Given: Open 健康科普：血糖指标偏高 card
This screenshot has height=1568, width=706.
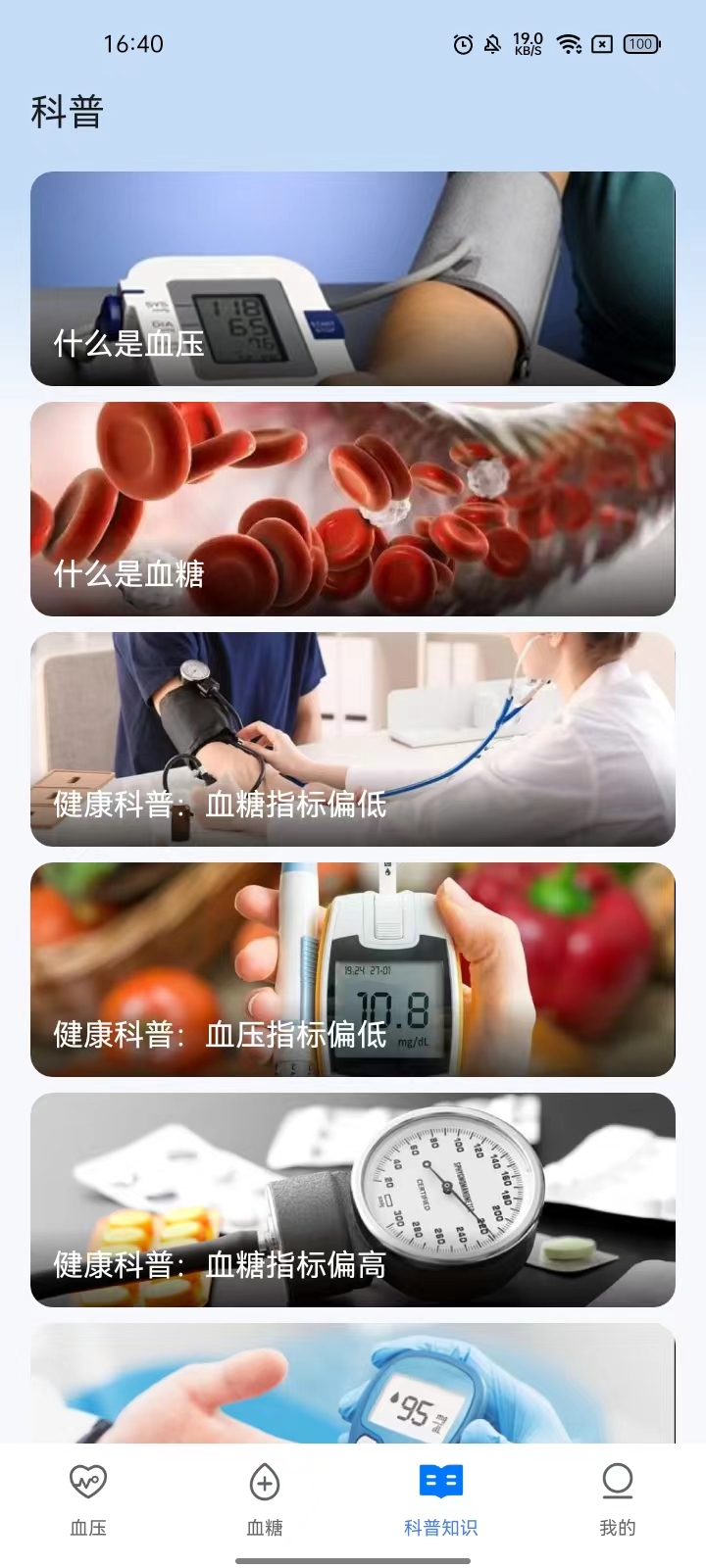Looking at the screenshot, I should click(x=353, y=1200).
